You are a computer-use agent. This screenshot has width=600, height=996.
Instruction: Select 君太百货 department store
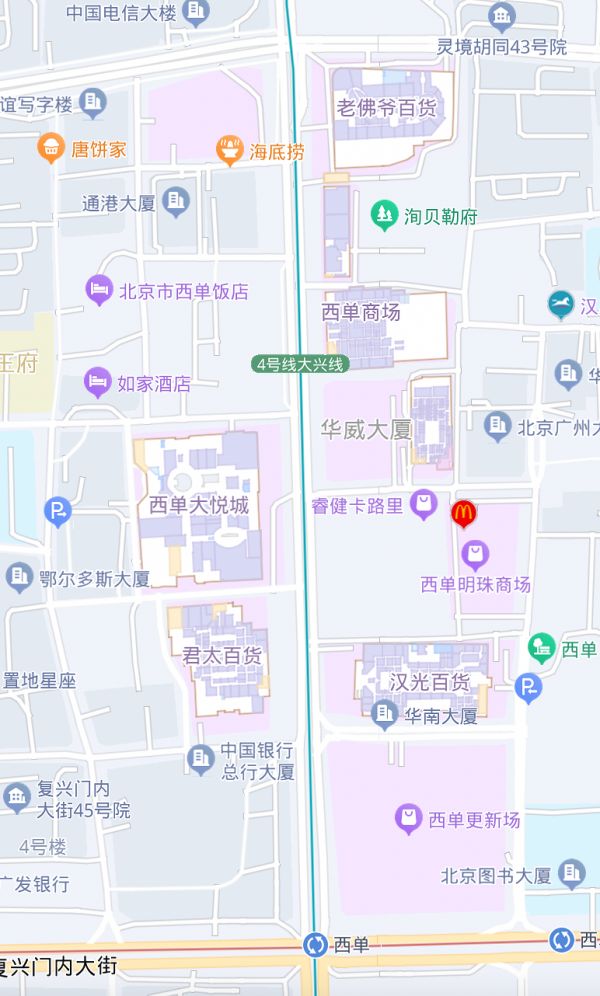222,656
